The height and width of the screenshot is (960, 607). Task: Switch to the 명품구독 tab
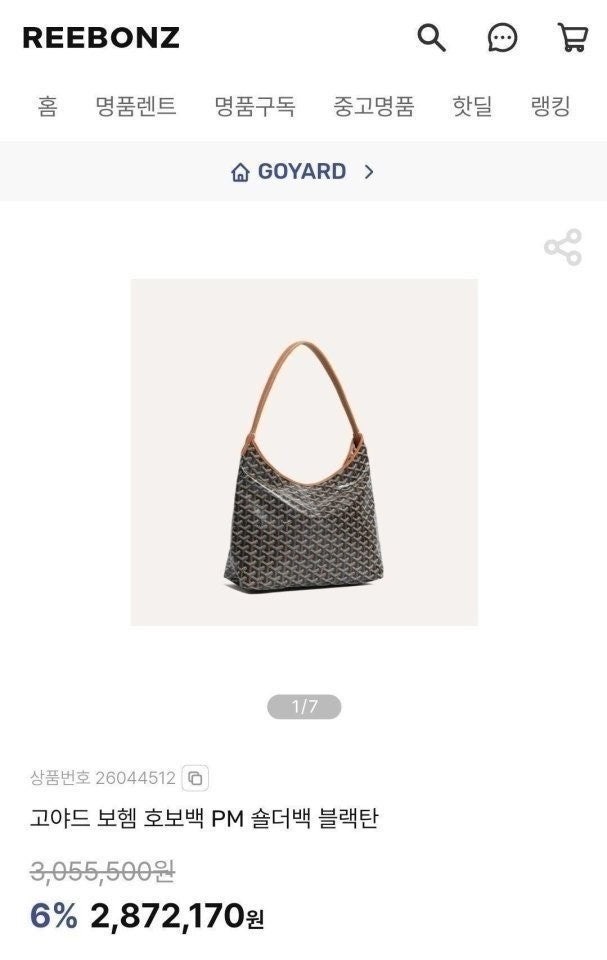click(255, 107)
